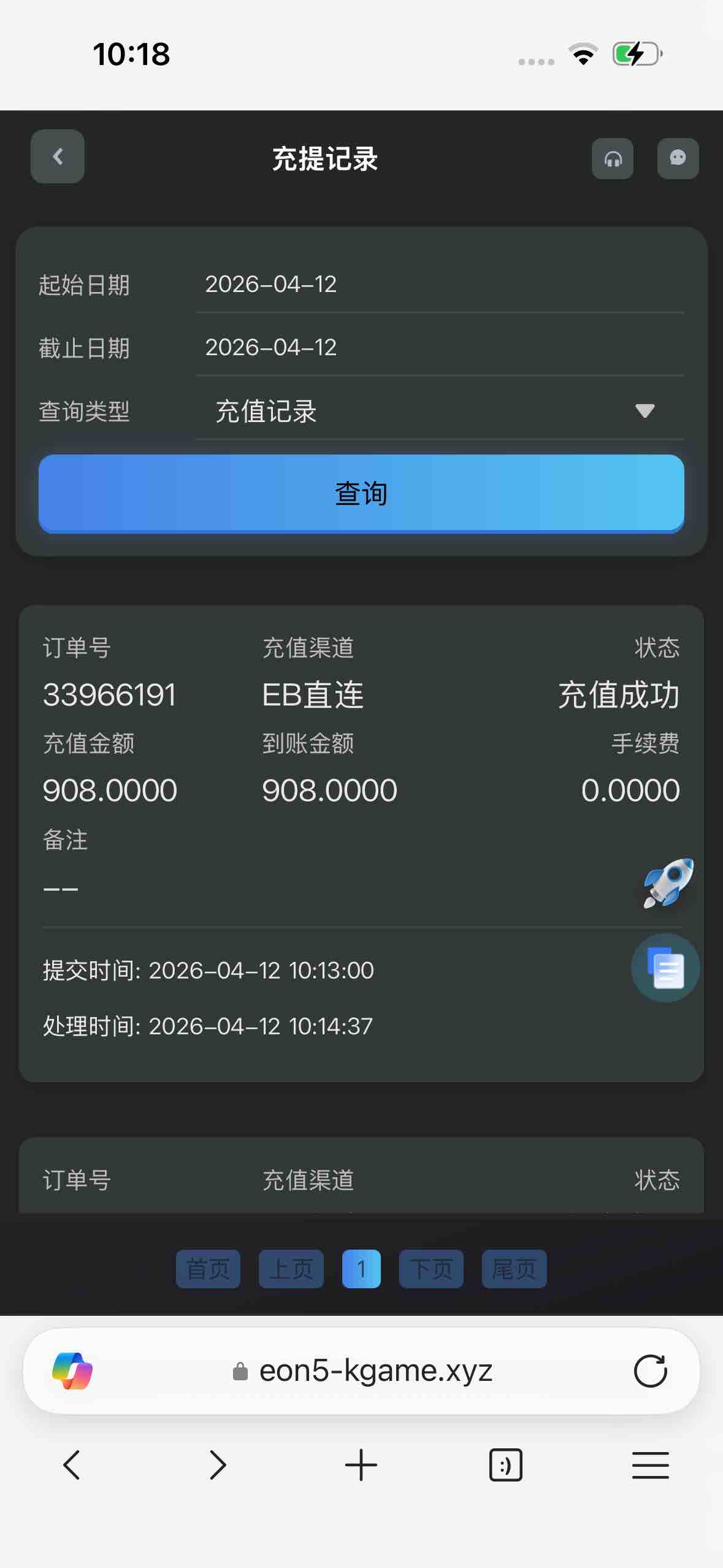Go back using the top-left arrow
The height and width of the screenshot is (1568, 723).
pos(58,156)
